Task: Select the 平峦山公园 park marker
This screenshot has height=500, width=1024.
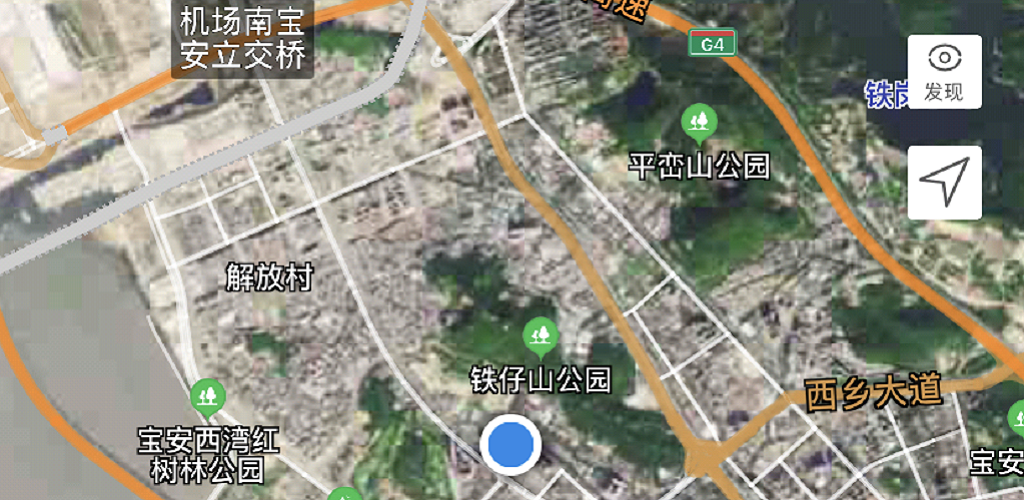Action: coord(700,123)
